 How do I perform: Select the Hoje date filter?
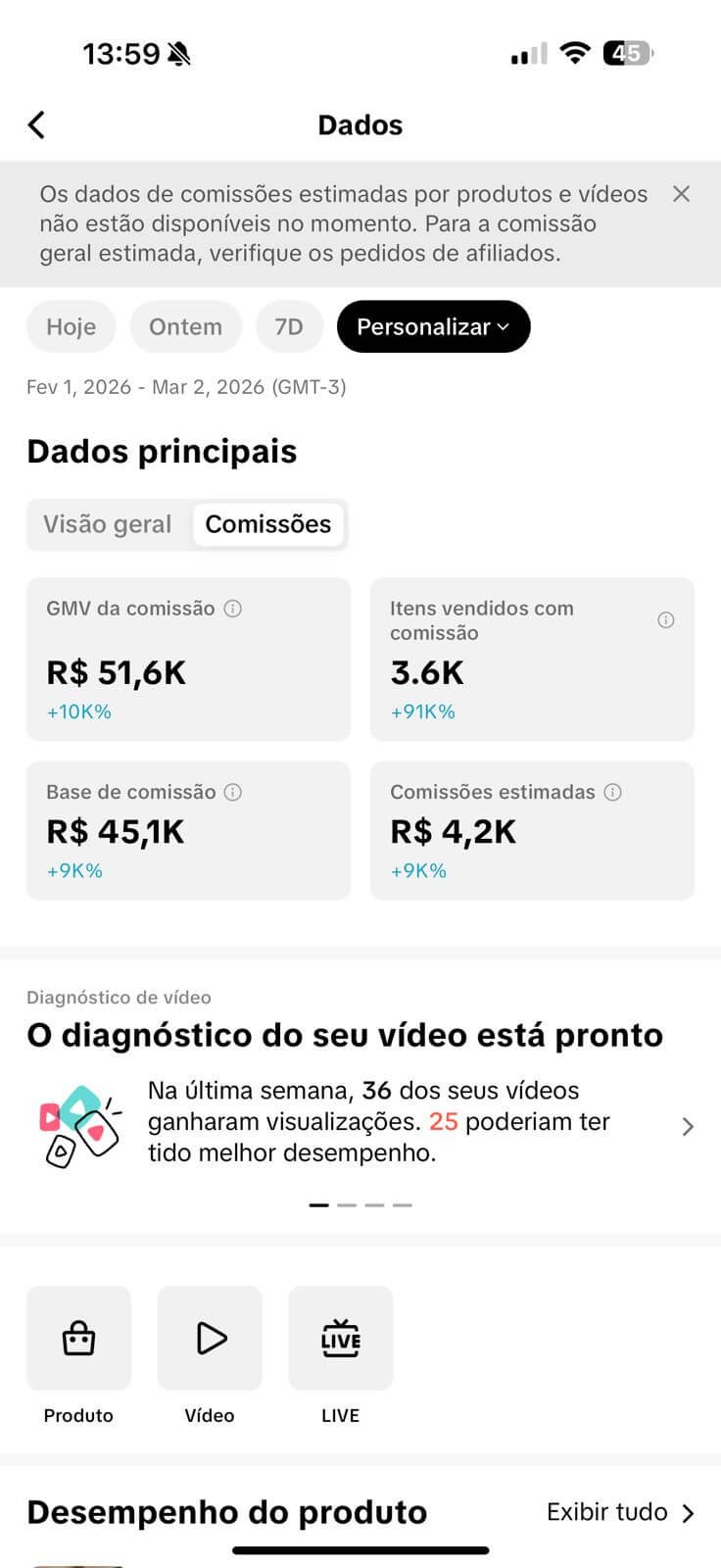pos(71,327)
